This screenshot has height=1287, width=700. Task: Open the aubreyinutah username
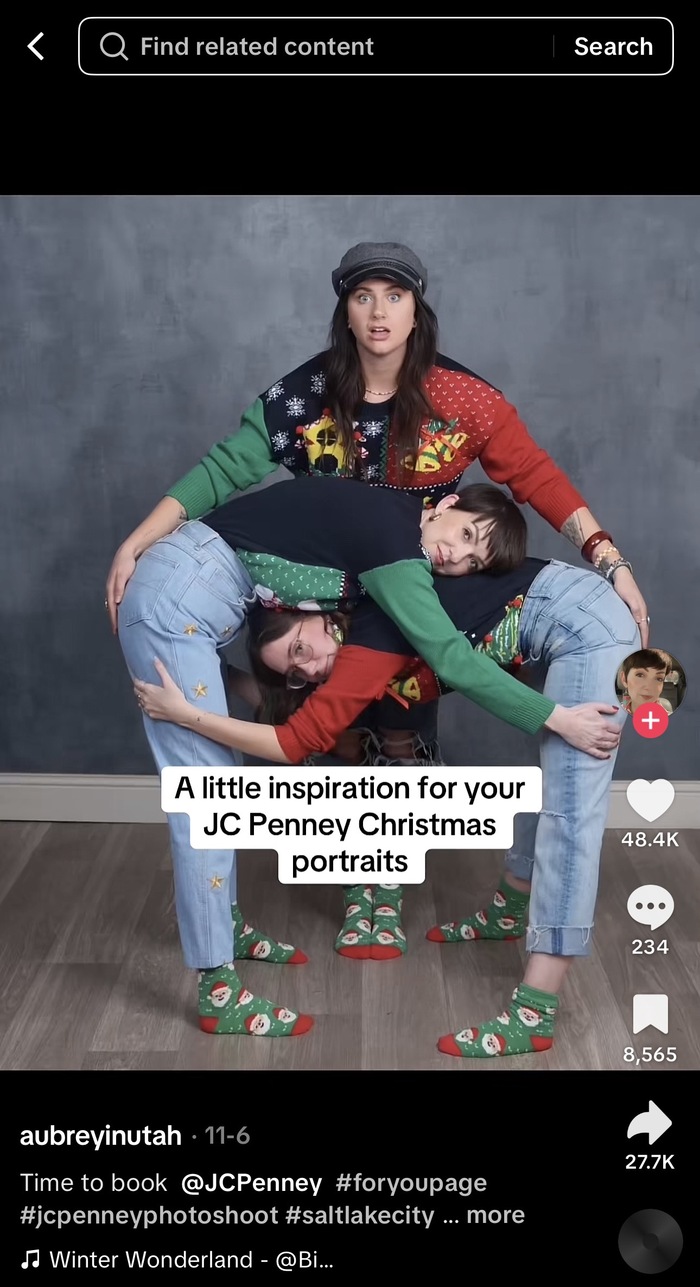tap(101, 1136)
